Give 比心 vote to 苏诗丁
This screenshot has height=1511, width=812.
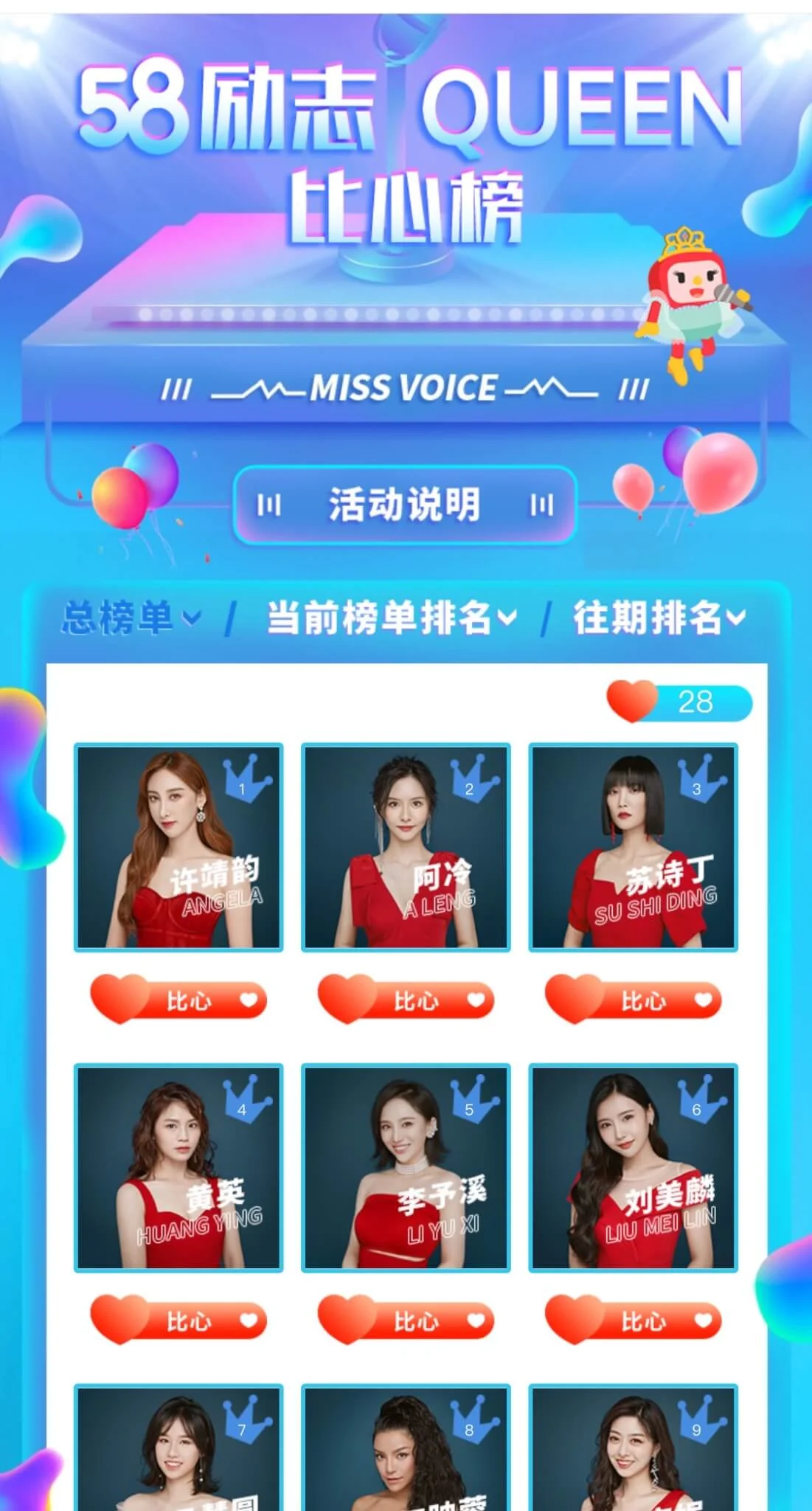[x=634, y=1000]
